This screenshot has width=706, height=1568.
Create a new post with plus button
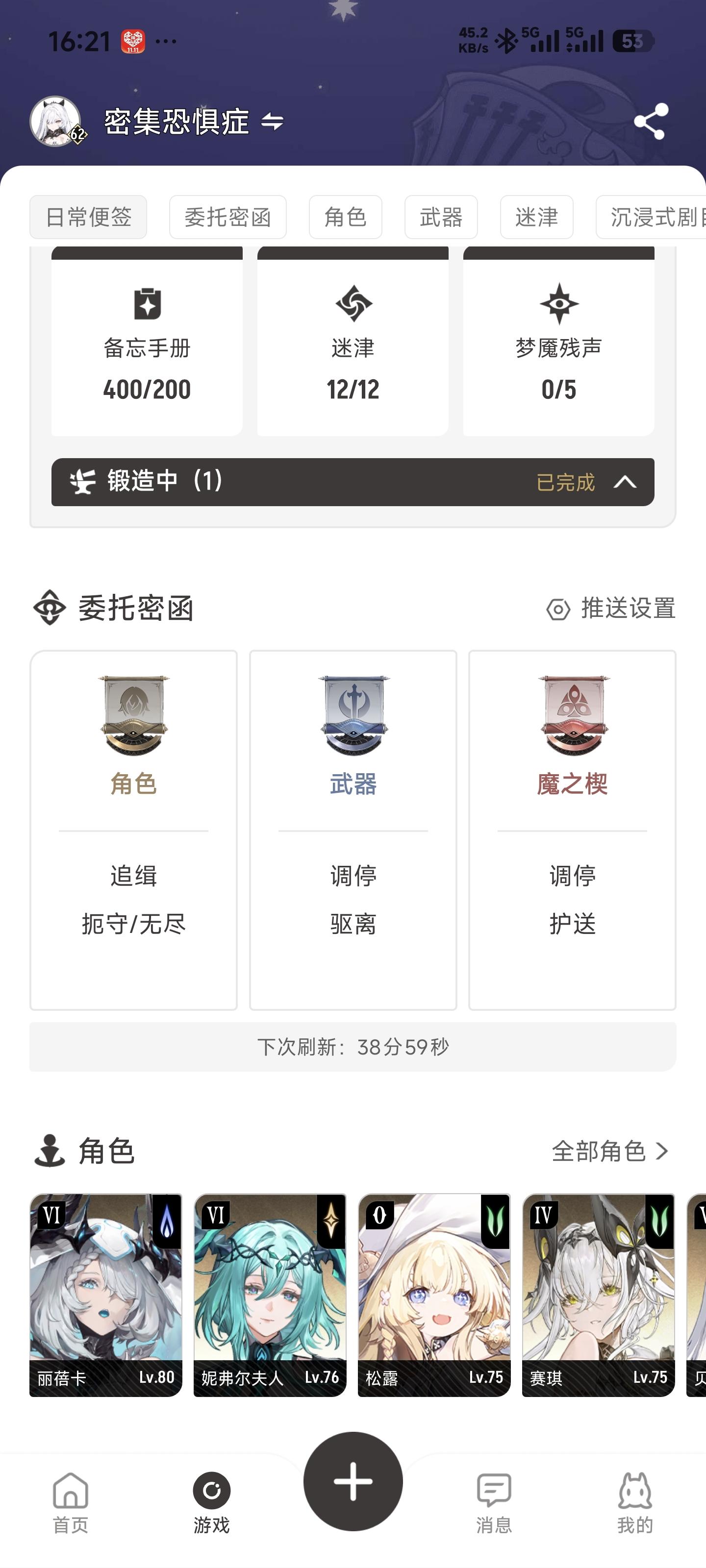353,1482
